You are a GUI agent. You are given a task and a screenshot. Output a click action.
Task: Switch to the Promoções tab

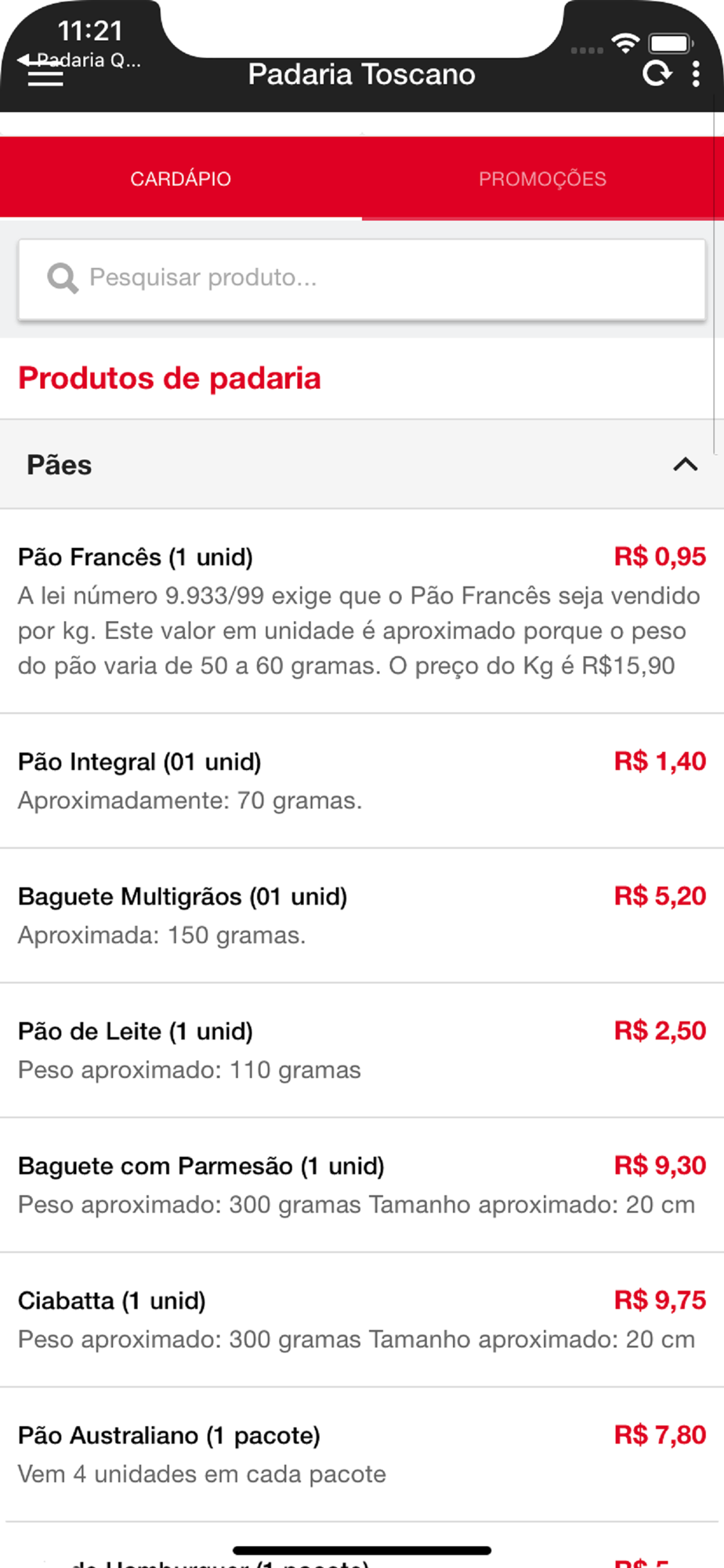542,179
